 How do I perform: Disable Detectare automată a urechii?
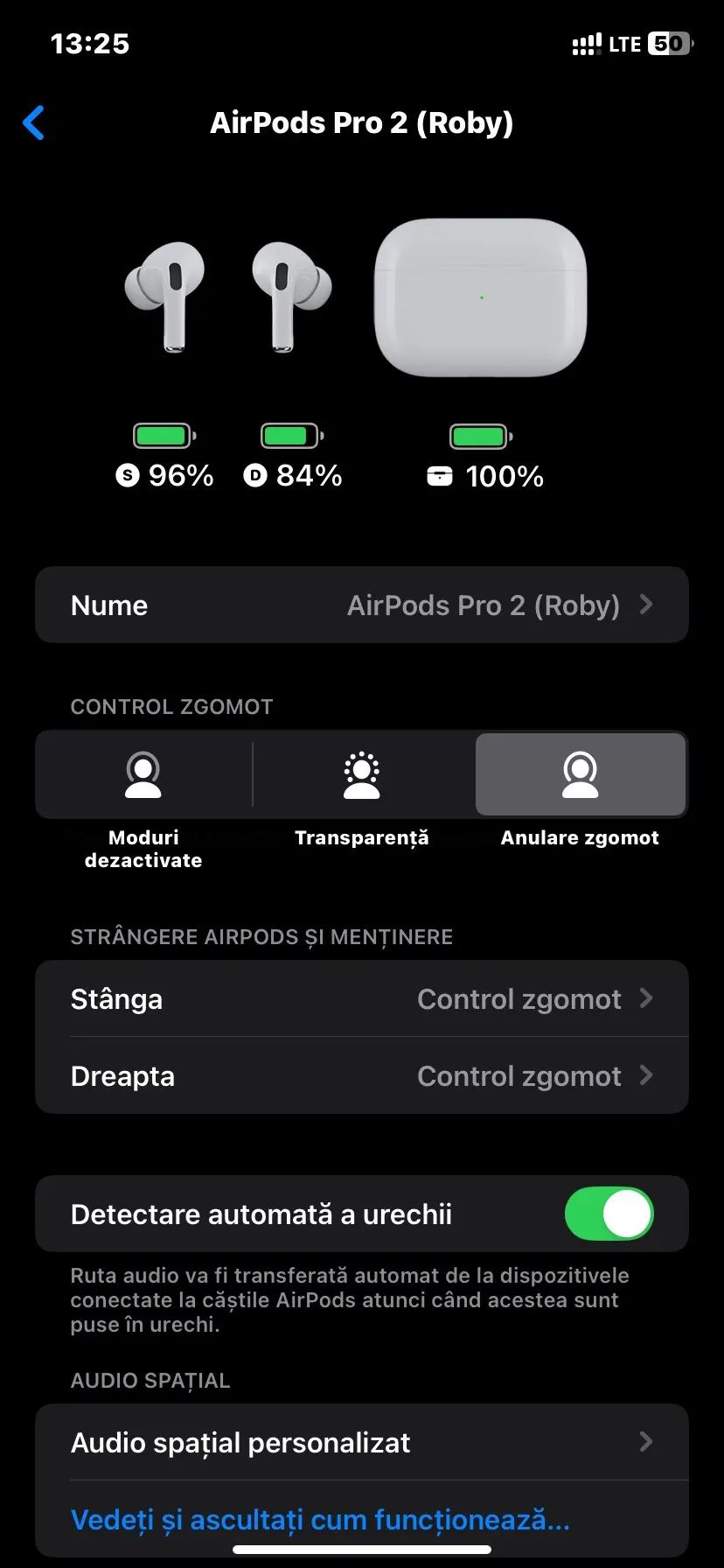pyautogui.click(x=609, y=1214)
